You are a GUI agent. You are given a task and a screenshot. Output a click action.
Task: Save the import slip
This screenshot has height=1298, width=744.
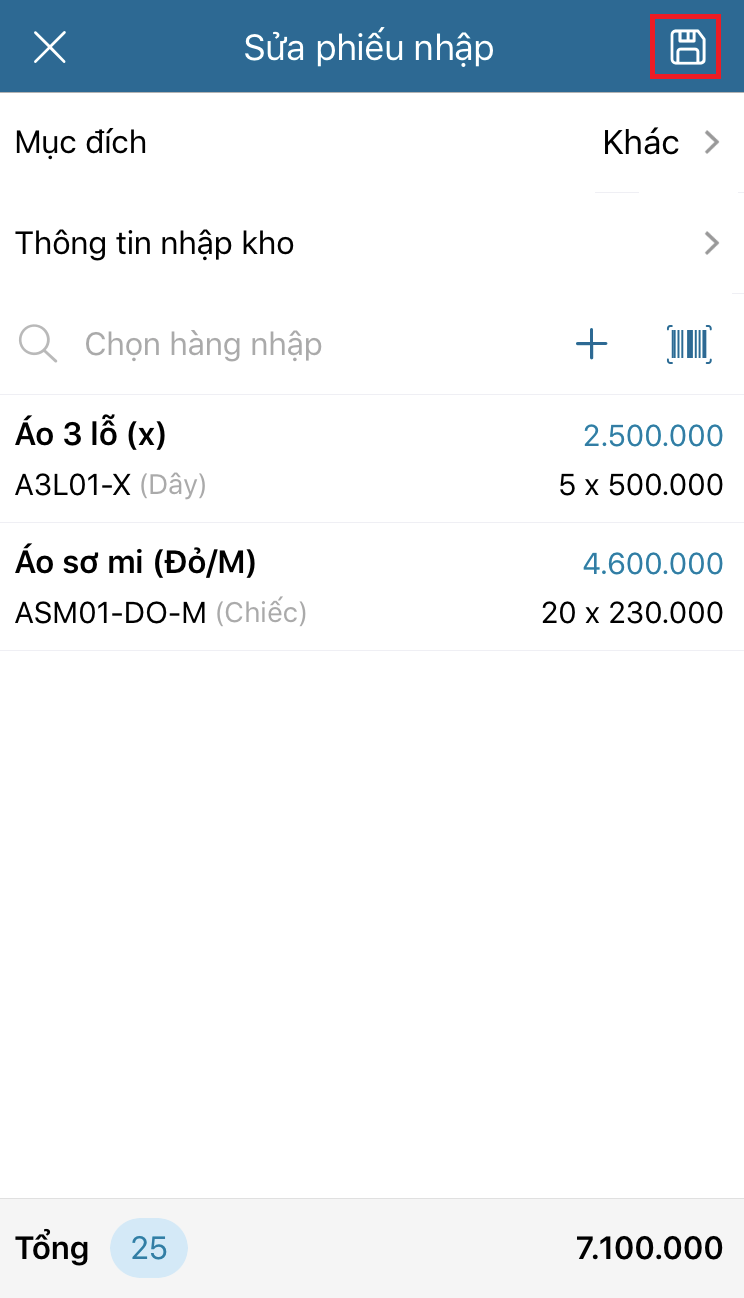687,47
